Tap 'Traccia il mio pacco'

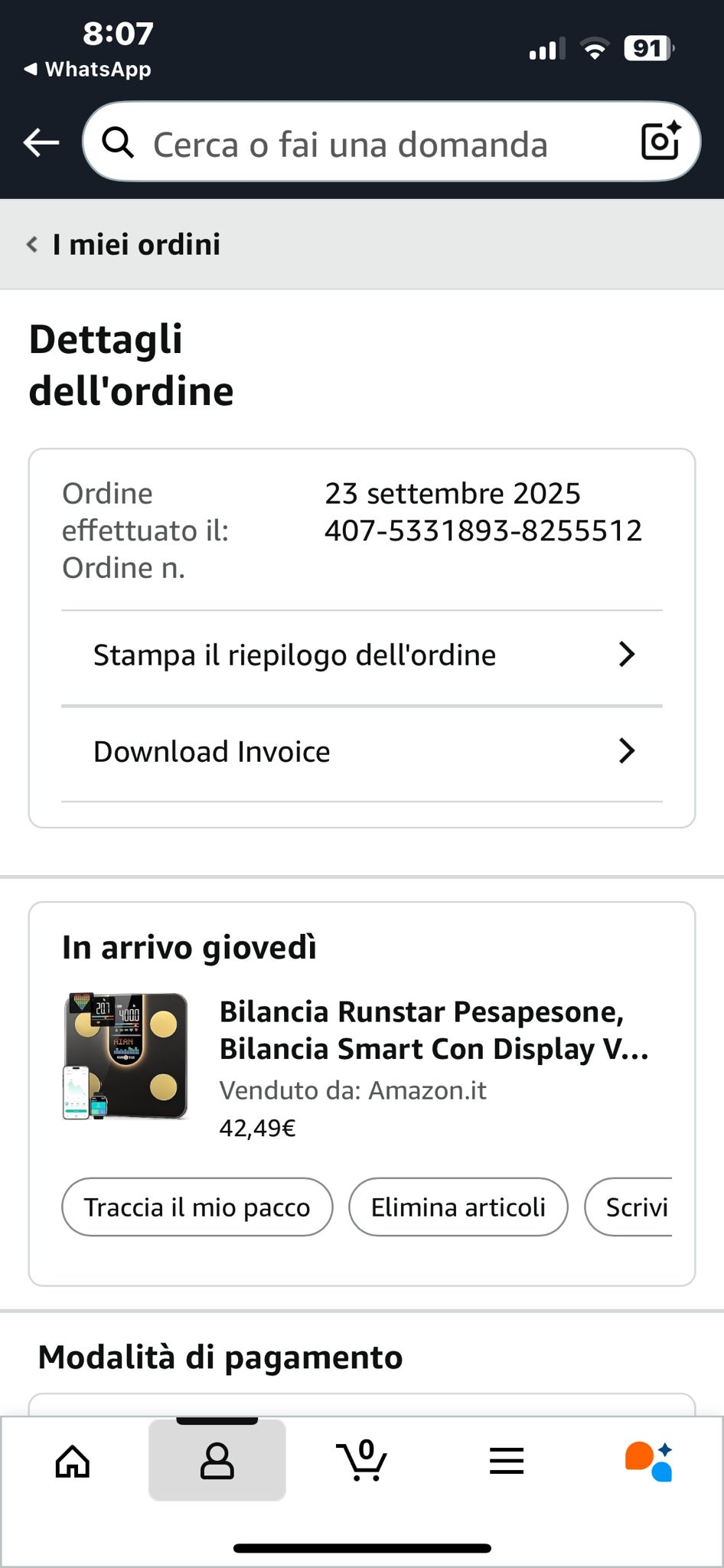pyautogui.click(x=197, y=1207)
